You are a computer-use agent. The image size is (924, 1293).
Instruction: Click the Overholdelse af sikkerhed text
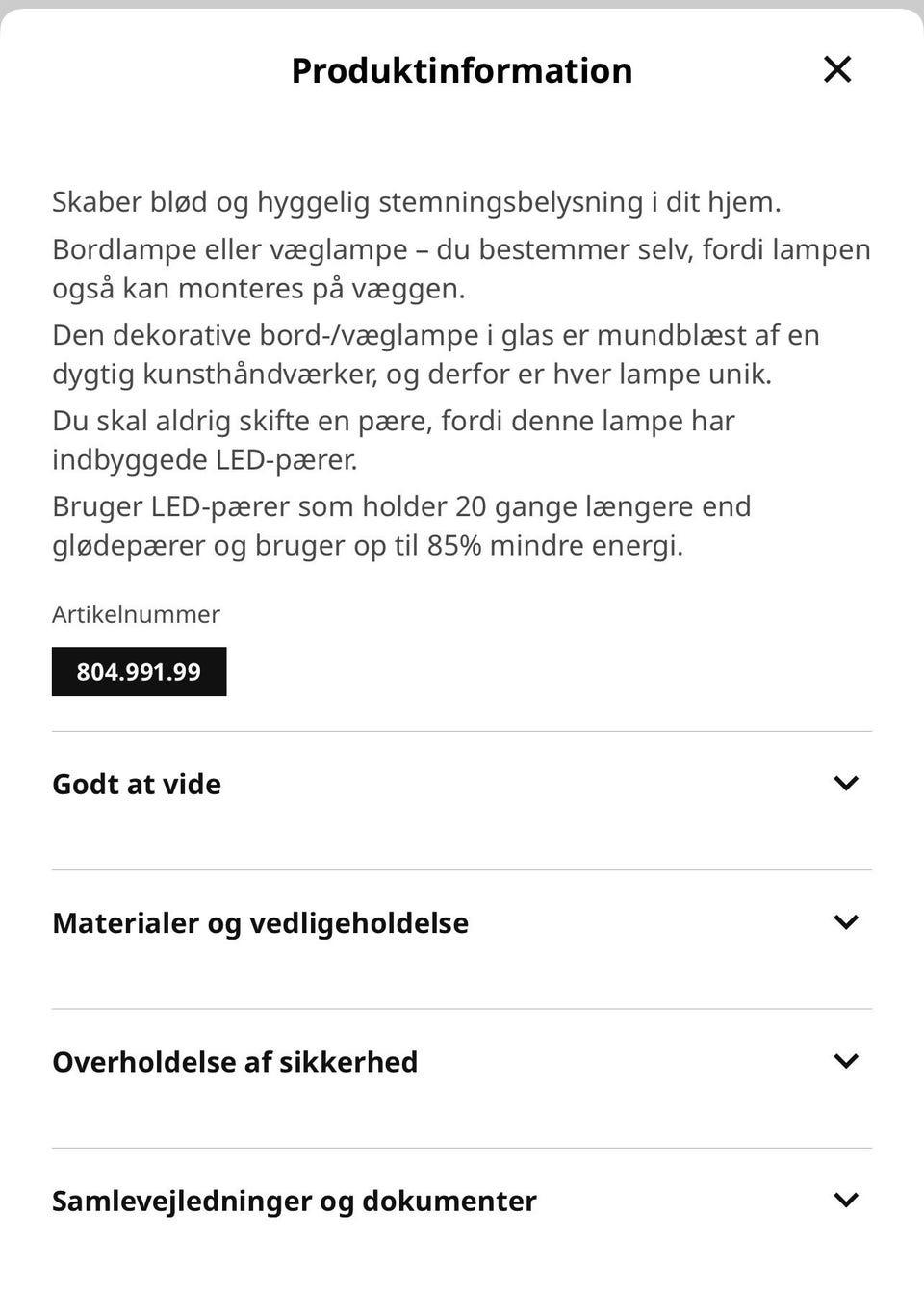click(235, 1061)
